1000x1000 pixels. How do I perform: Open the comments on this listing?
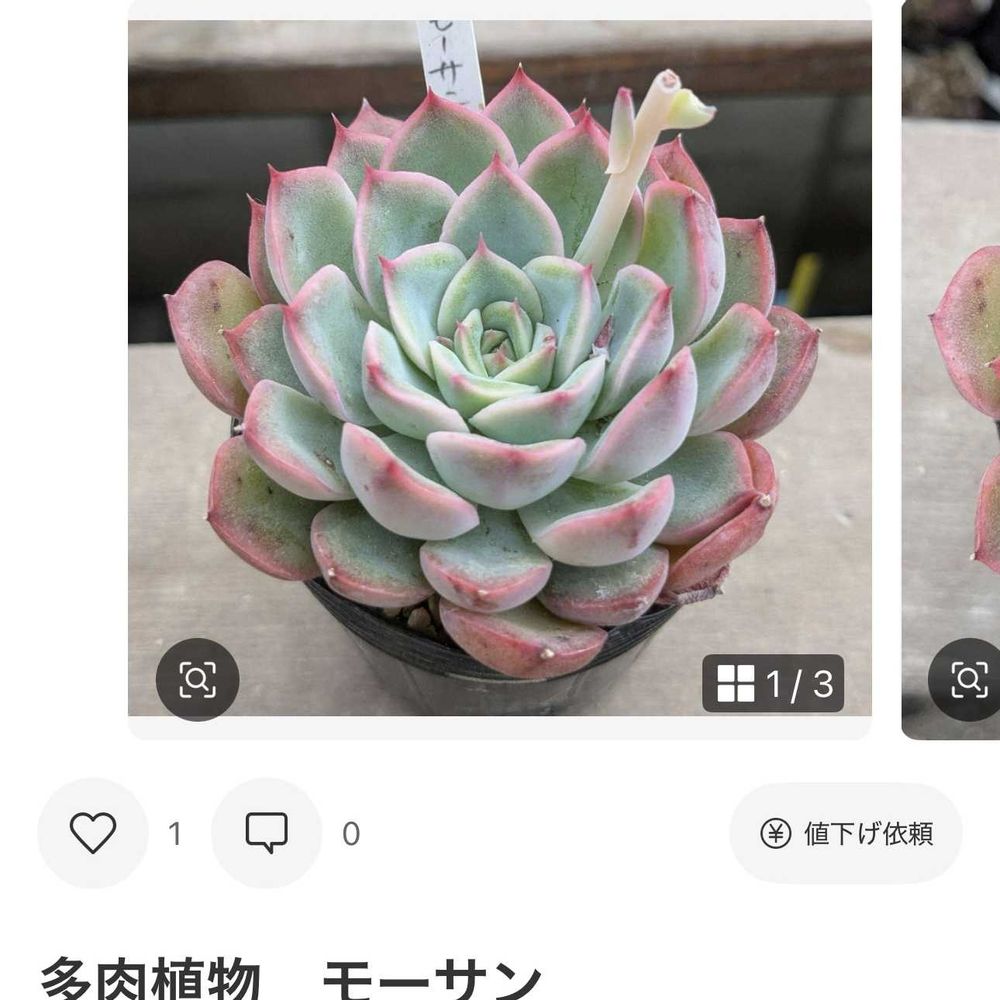click(x=267, y=833)
